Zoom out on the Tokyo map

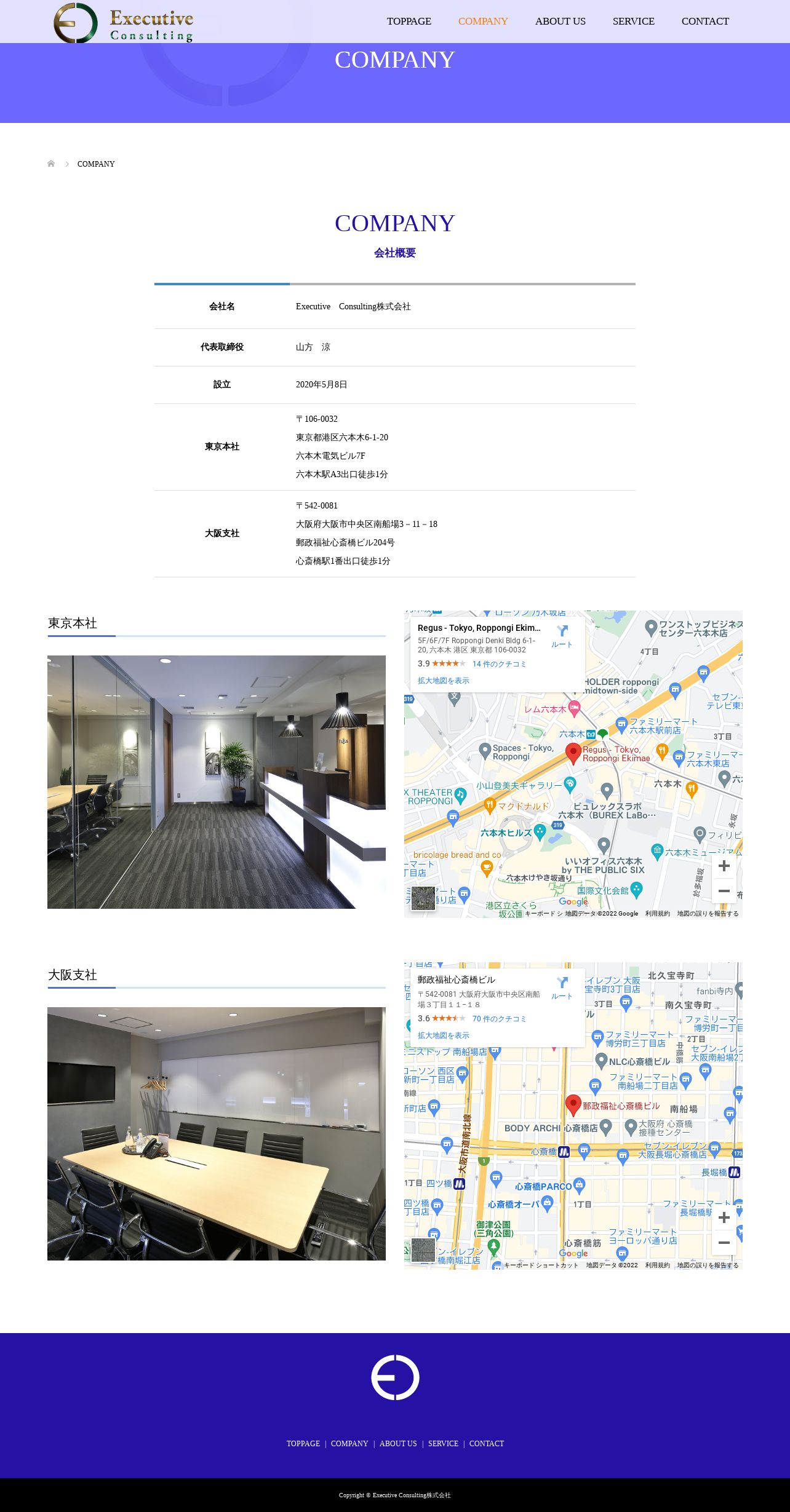click(724, 891)
